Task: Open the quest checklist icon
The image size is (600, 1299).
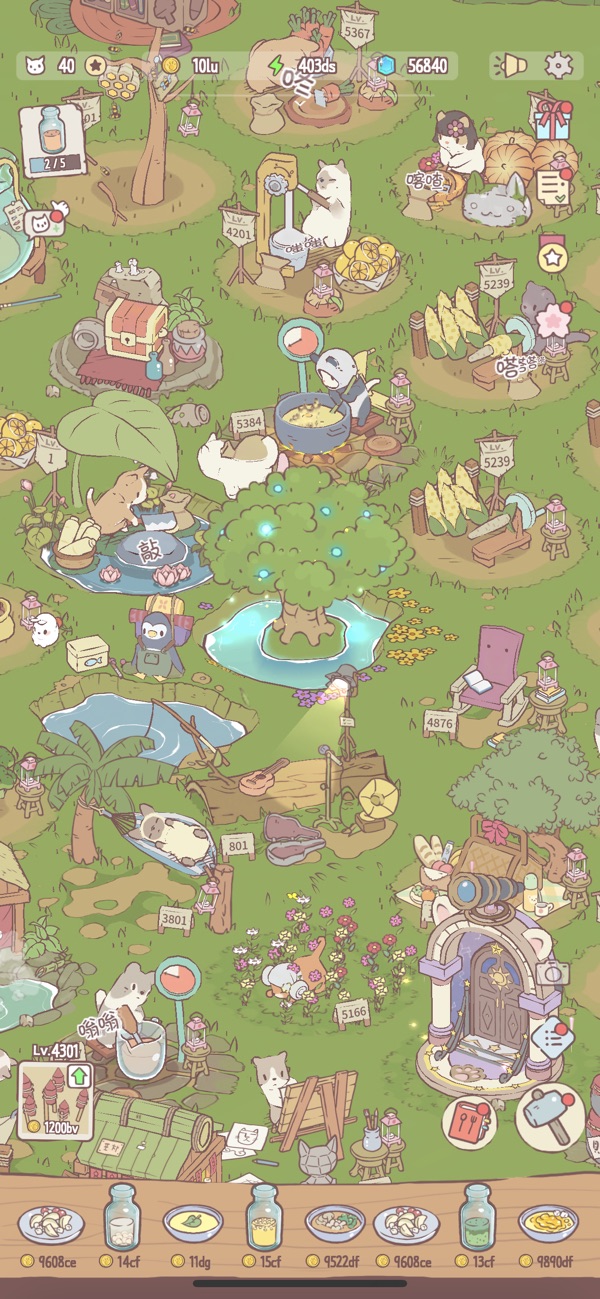Action: point(551,186)
